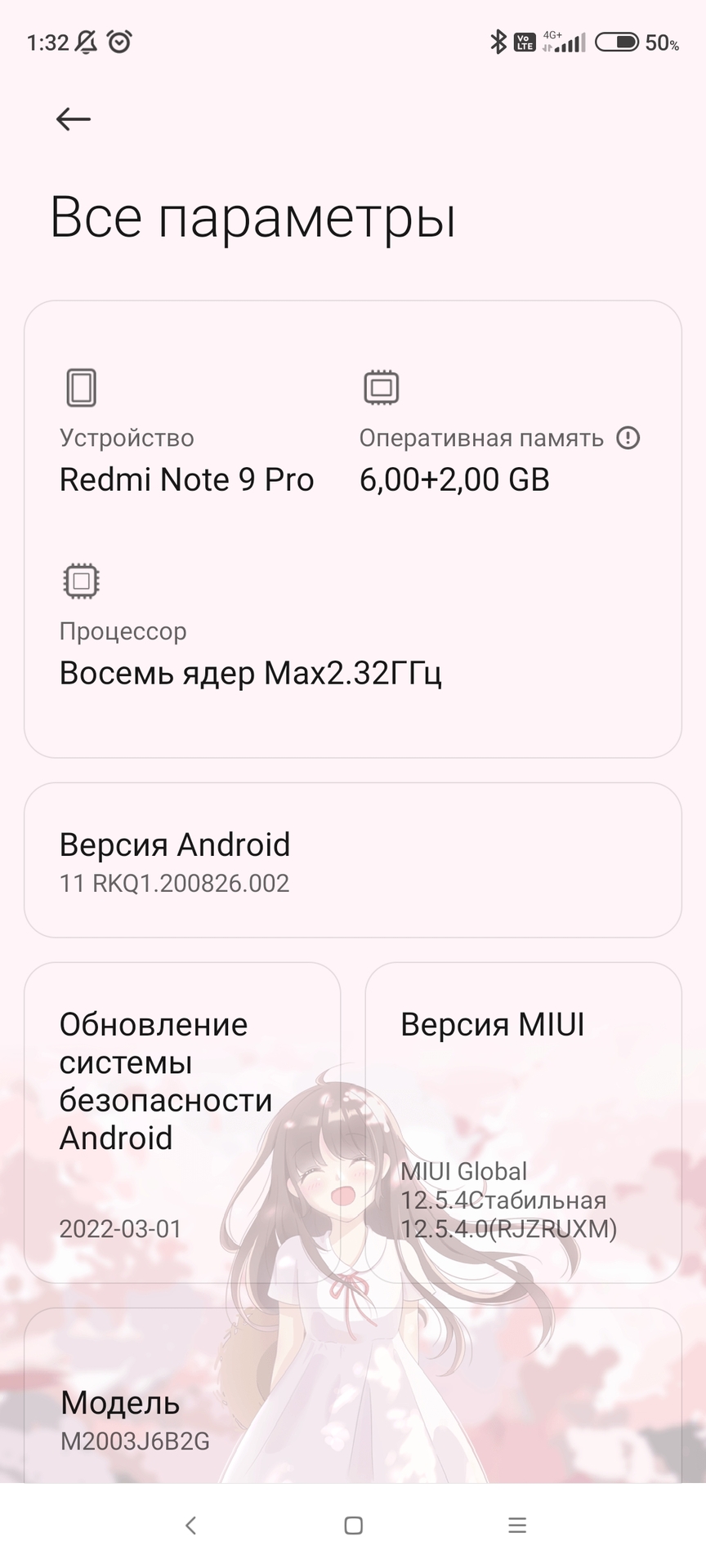Screen dimensions: 706x1568
Task: Tap the system home button
Action: (353, 1526)
